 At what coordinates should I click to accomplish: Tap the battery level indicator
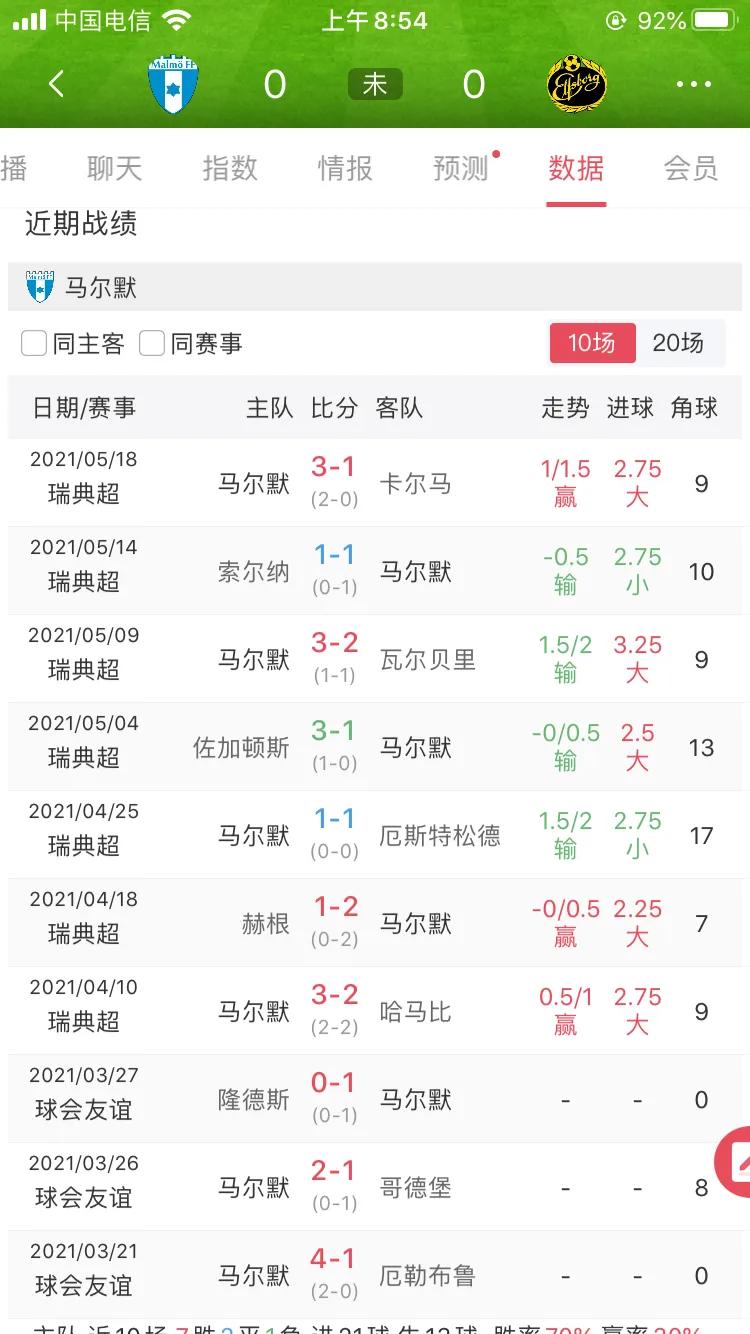712,18
